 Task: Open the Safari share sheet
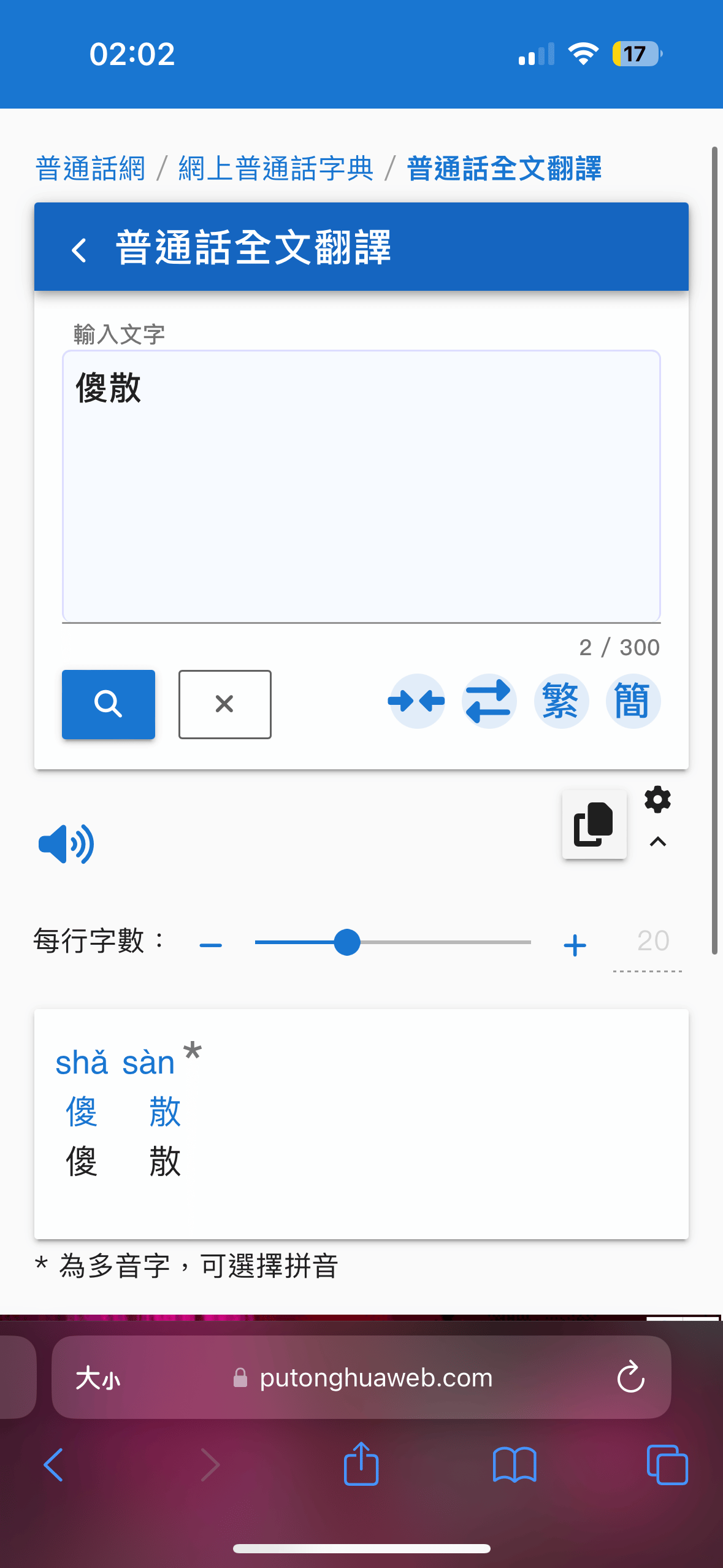coord(361,1464)
